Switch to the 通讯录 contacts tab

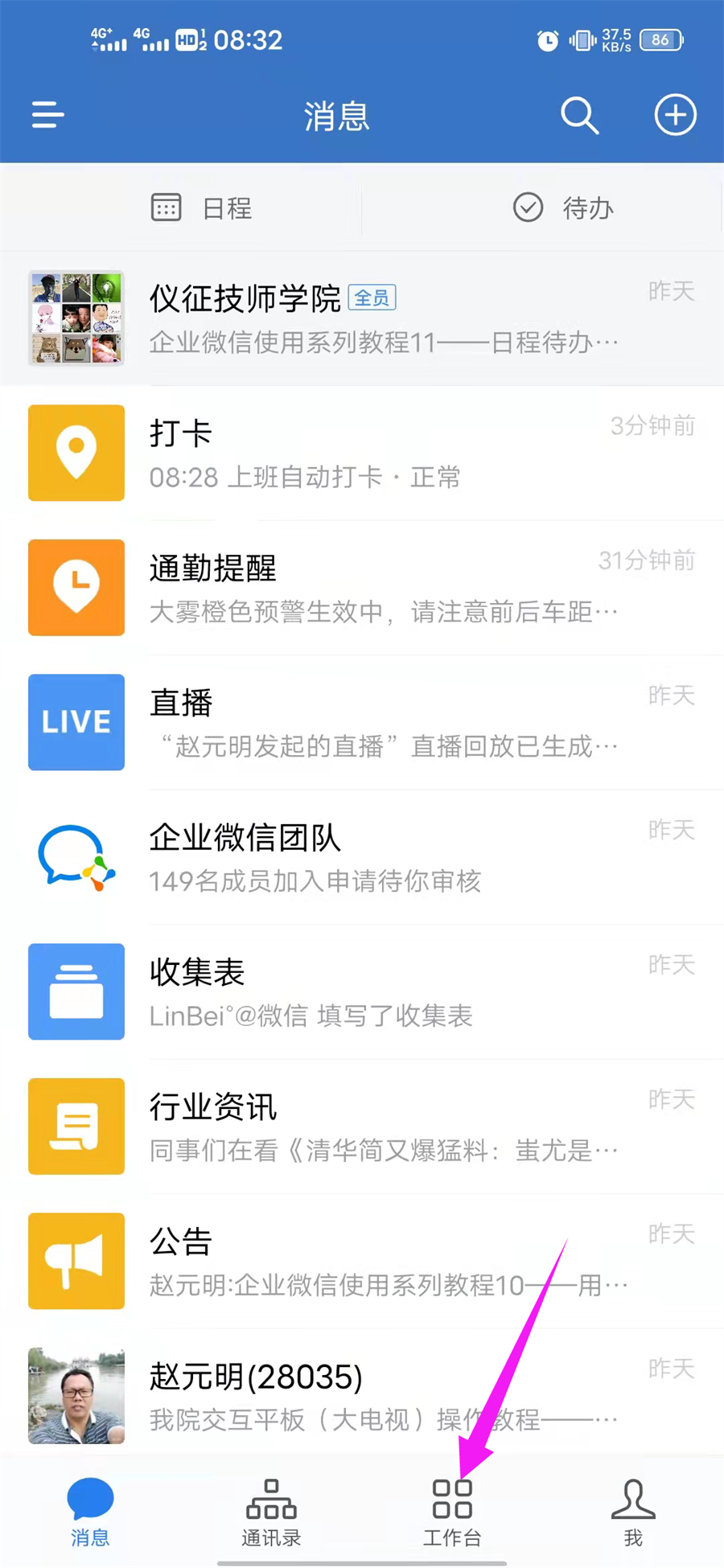[x=271, y=1513]
